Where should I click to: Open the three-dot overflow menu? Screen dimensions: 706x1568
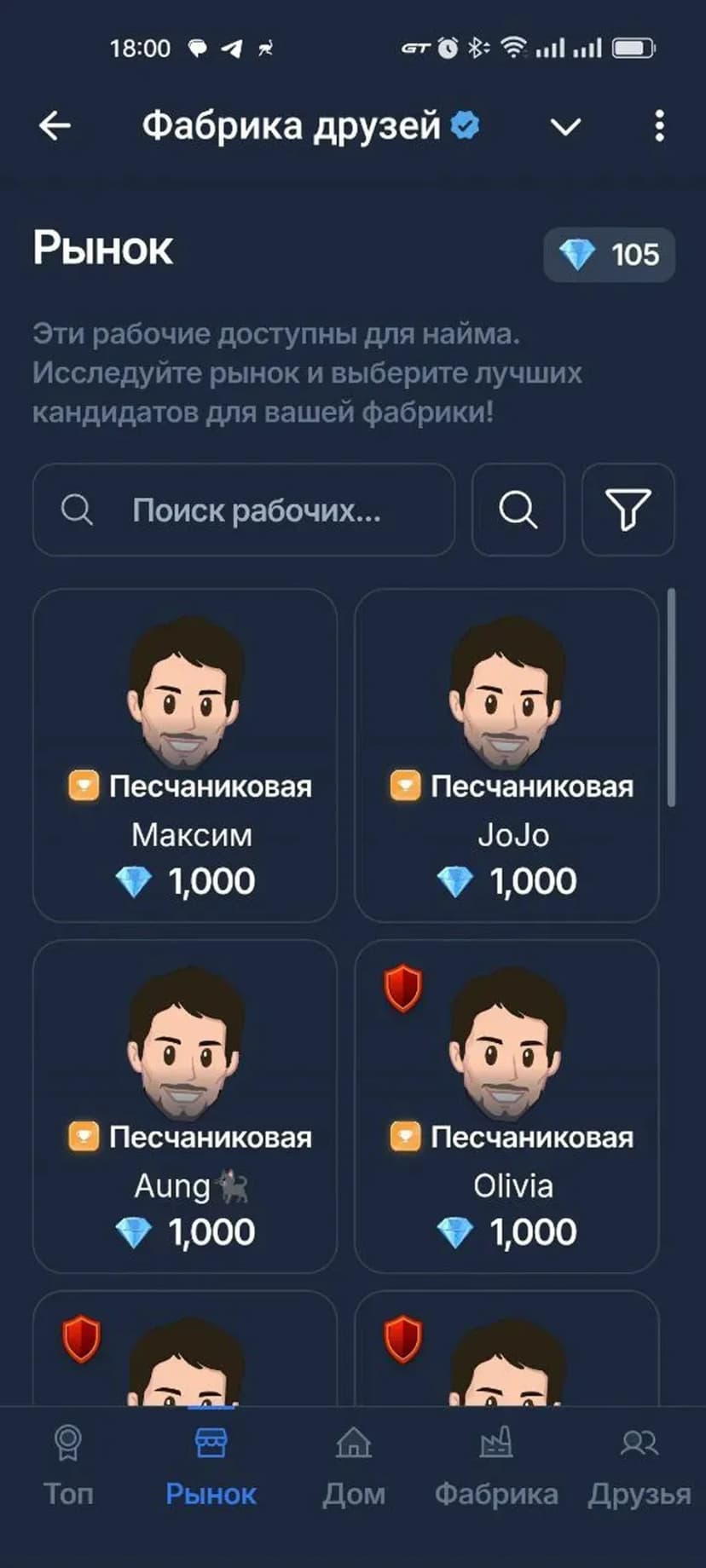(659, 126)
